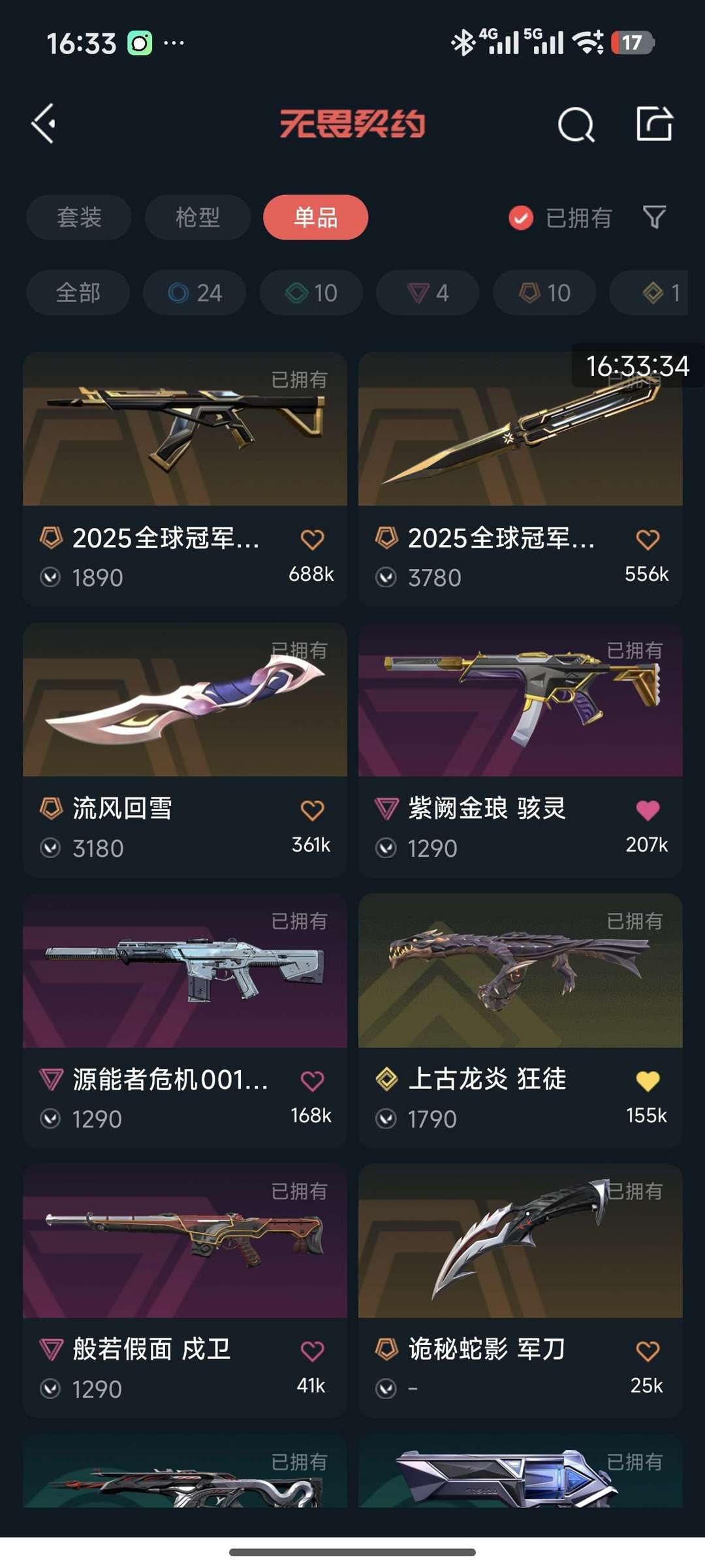Viewport: 705px width, 1568px height.
Task: Click the share icon at top right
Action: click(655, 124)
